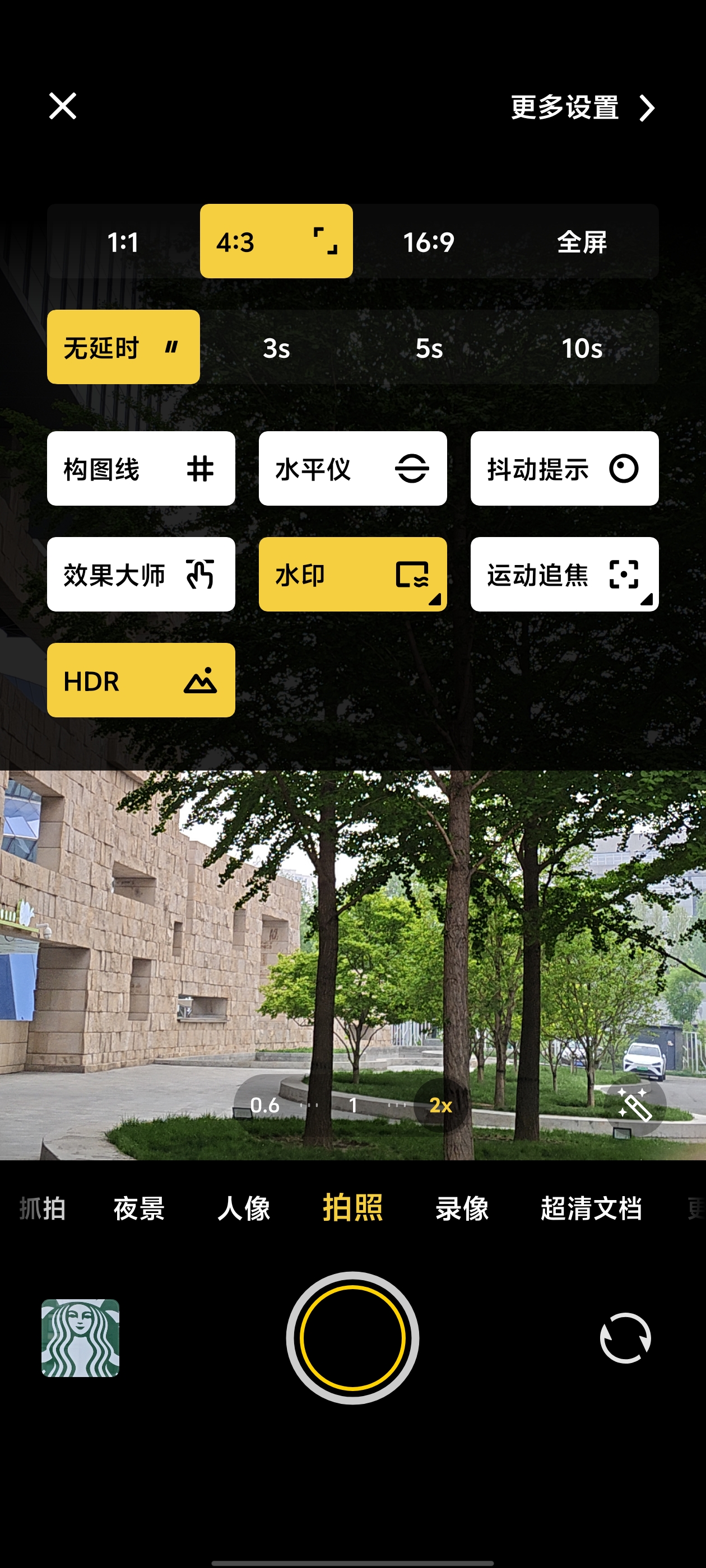Close the camera settings panel
The width and height of the screenshot is (706, 1568).
tap(63, 106)
